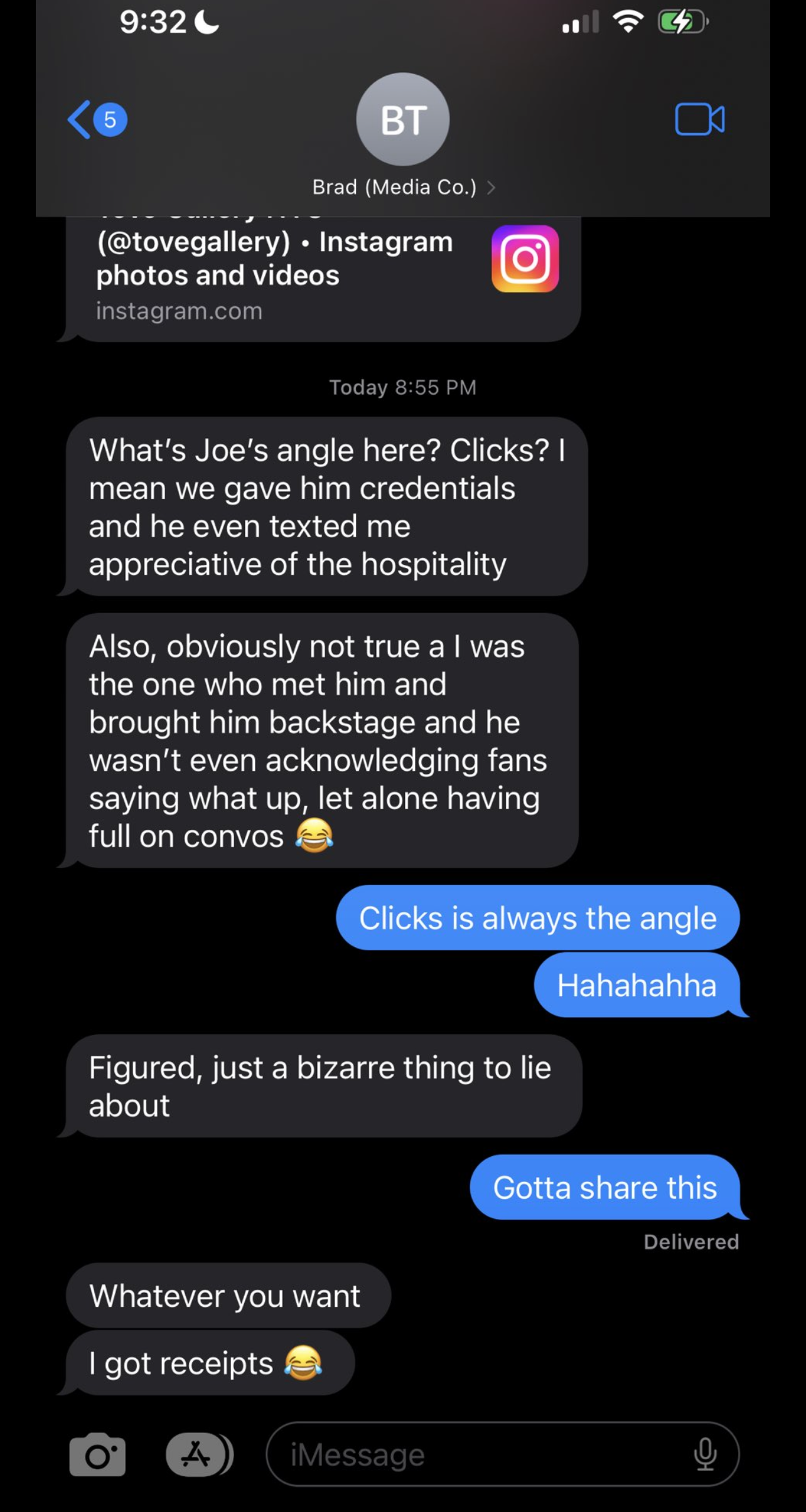Open the iMessage apps drawer

pos(198,1454)
